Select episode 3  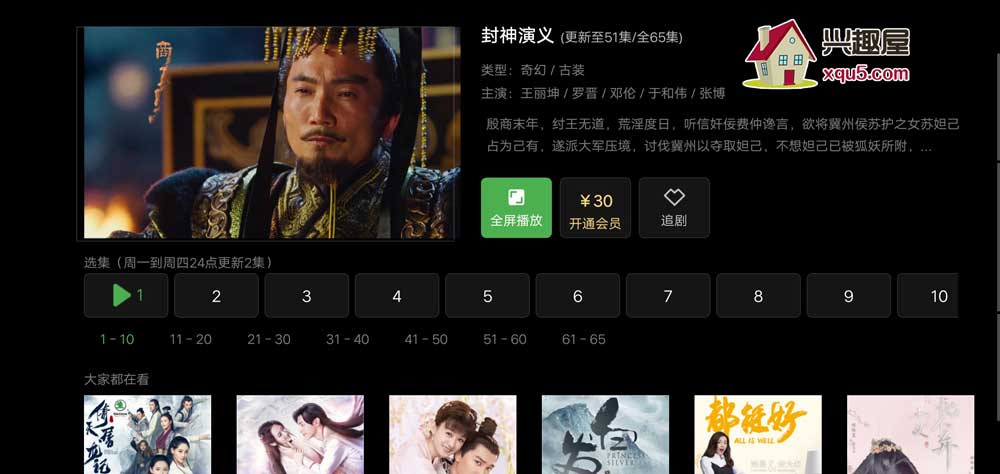tap(306, 296)
